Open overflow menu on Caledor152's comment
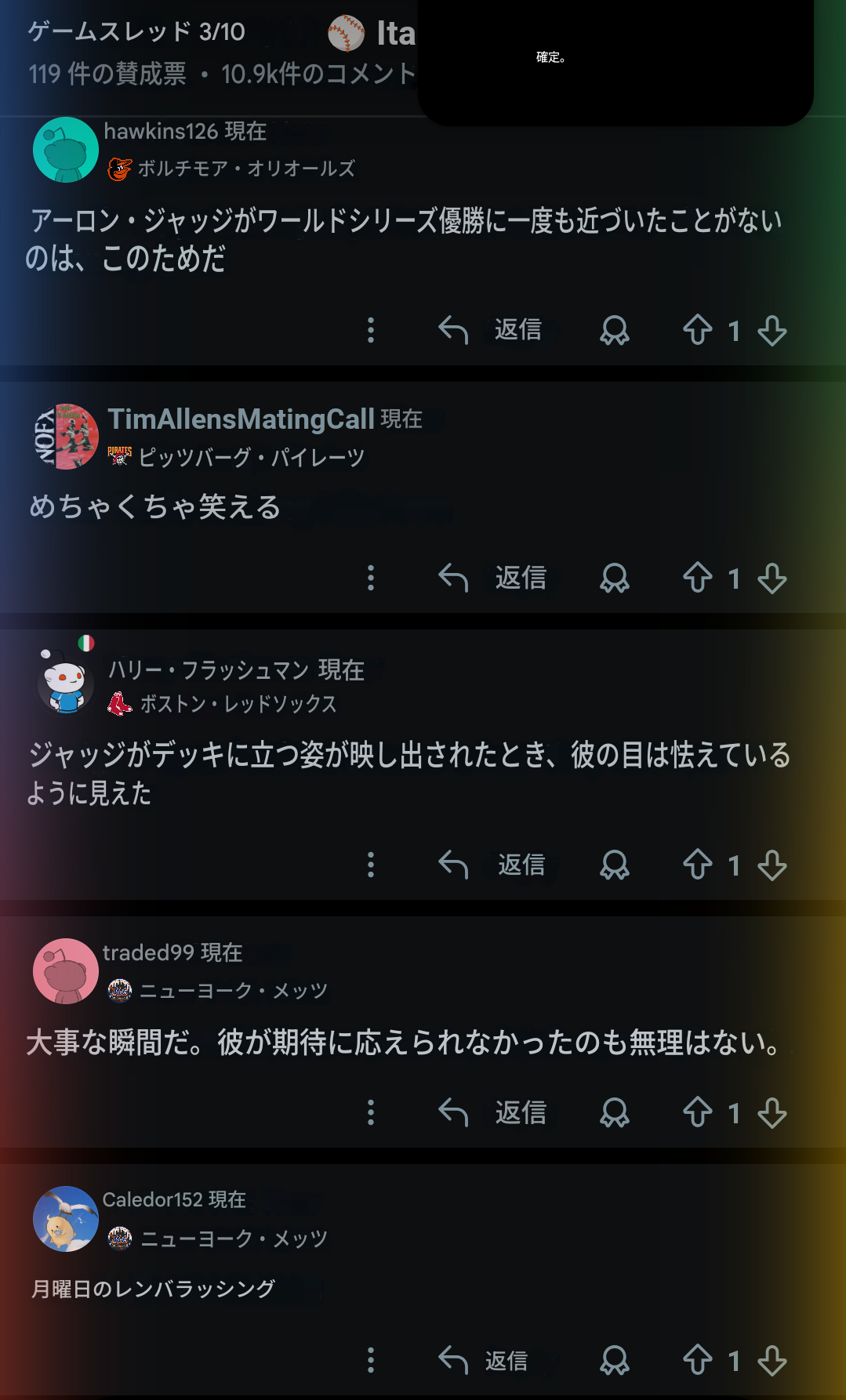 point(371,1361)
